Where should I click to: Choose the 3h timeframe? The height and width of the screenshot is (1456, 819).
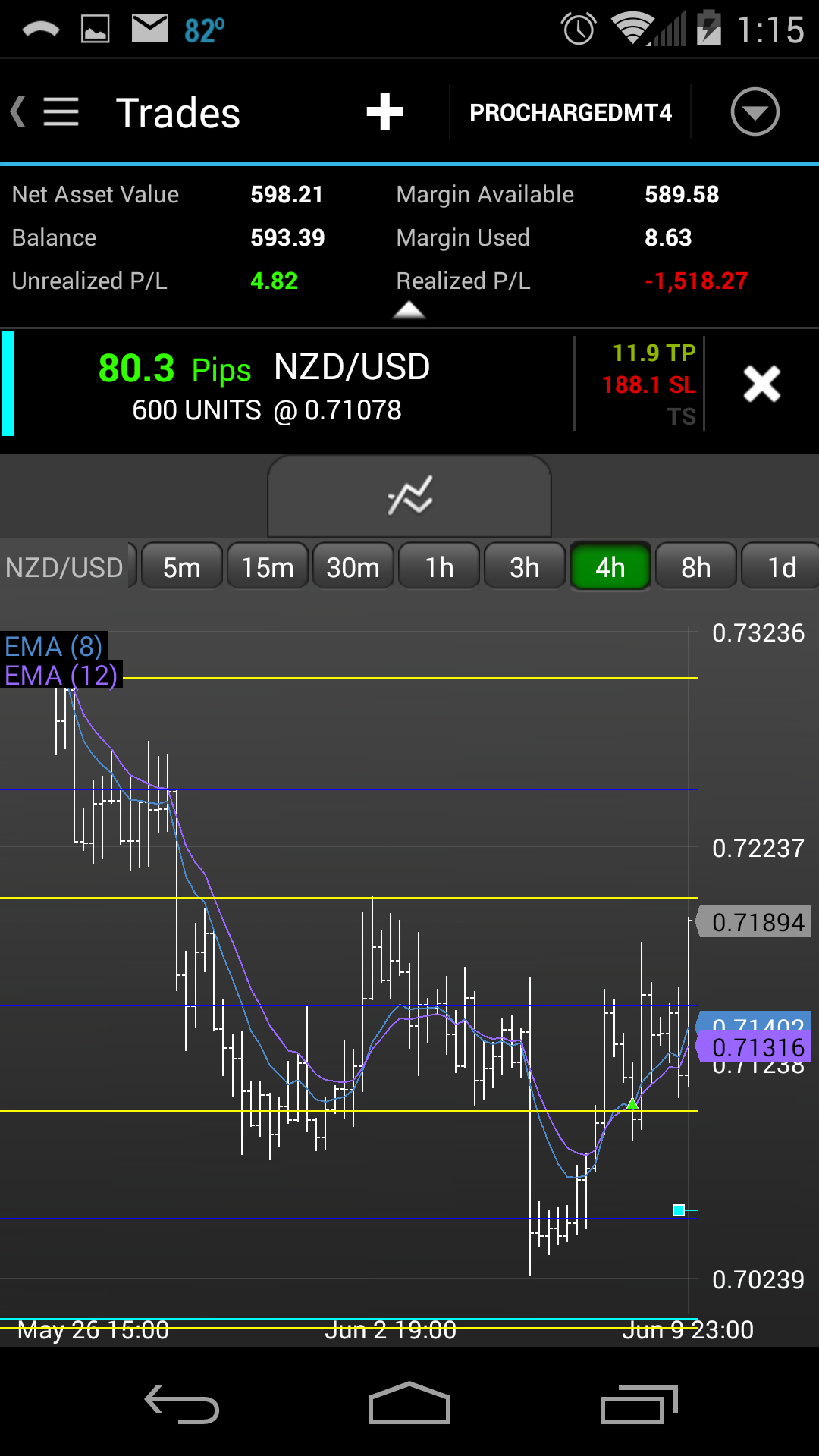pos(525,567)
